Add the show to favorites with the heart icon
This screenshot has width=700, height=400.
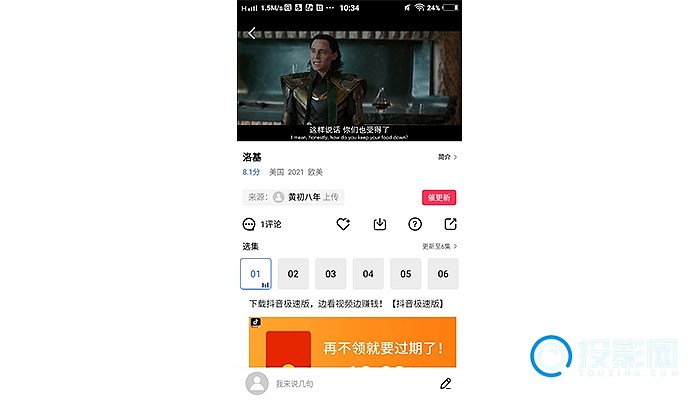click(343, 224)
